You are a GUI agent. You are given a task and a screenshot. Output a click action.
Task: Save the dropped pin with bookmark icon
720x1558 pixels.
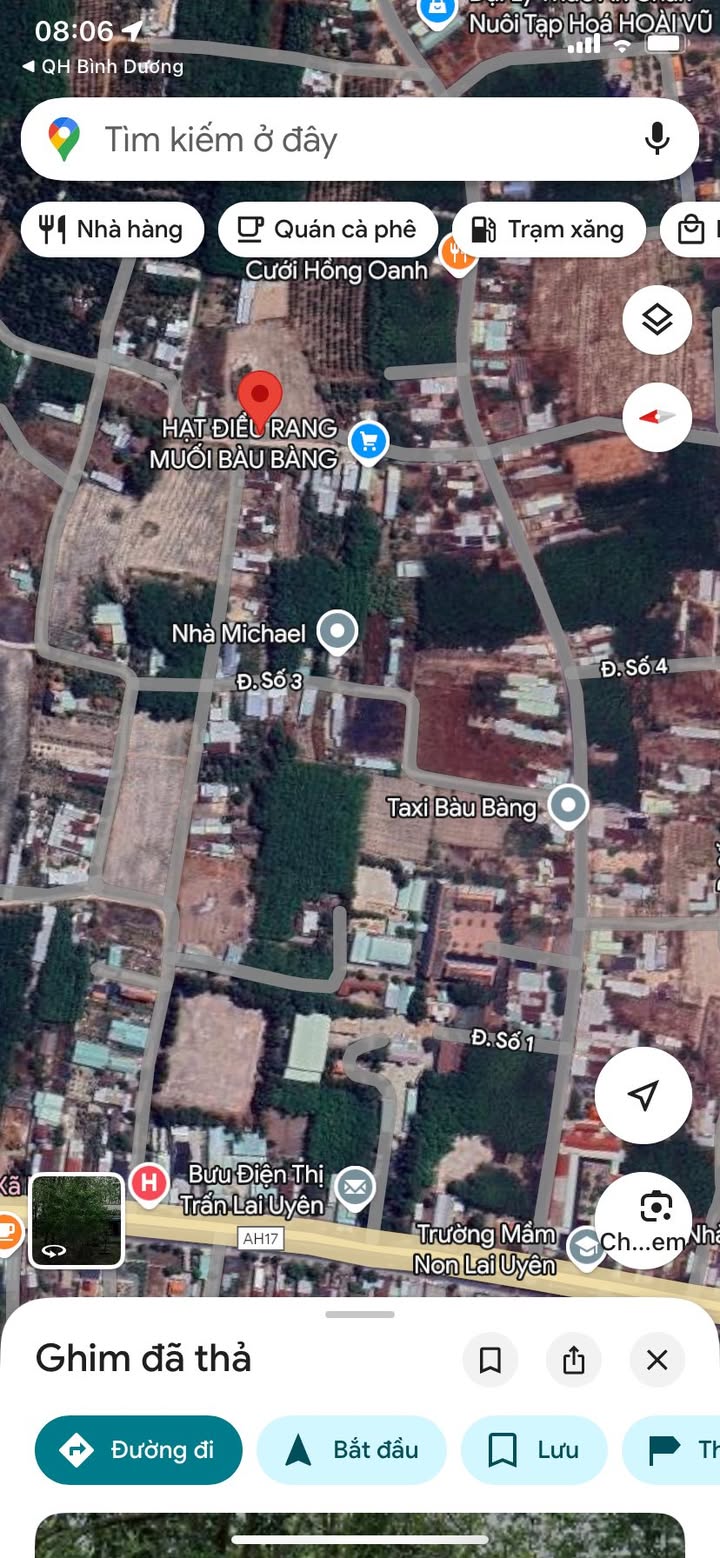click(x=490, y=1360)
